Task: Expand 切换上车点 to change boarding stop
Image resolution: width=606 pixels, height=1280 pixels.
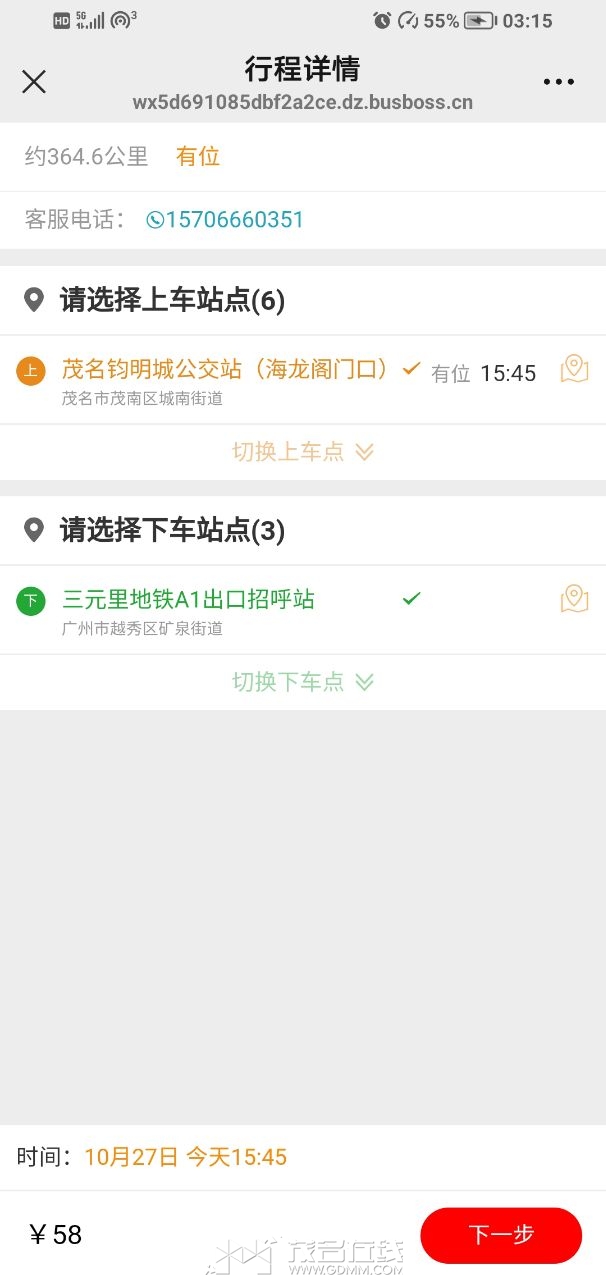Action: [302, 452]
